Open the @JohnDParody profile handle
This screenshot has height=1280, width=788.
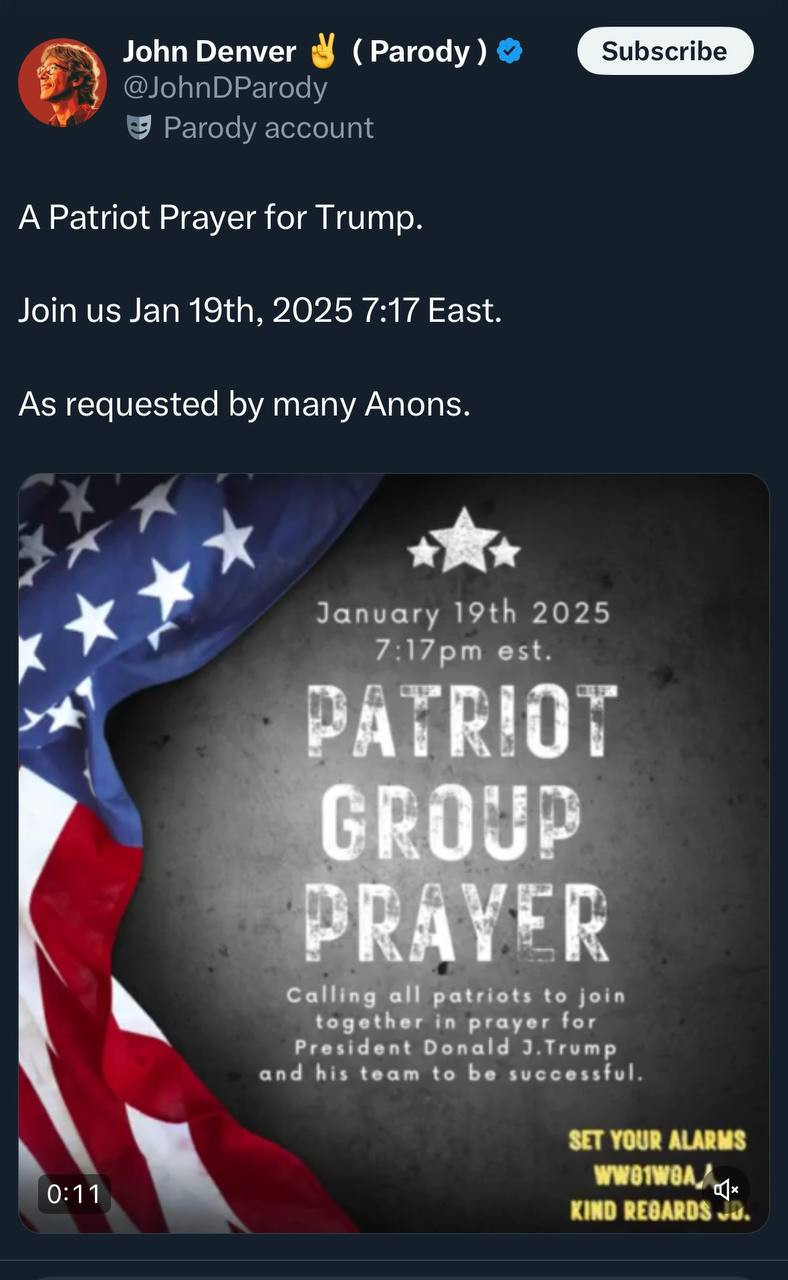click(x=225, y=88)
